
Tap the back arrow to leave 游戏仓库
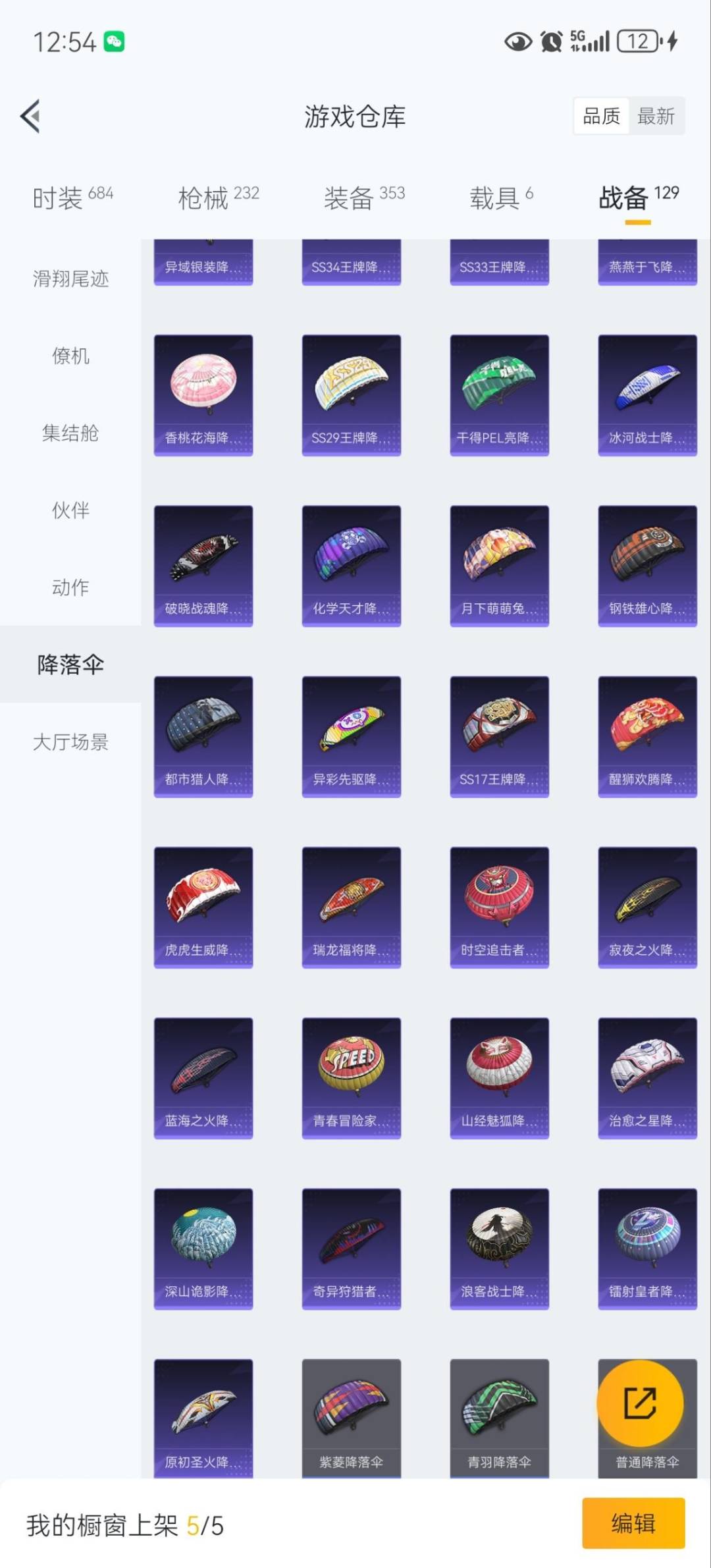point(30,117)
